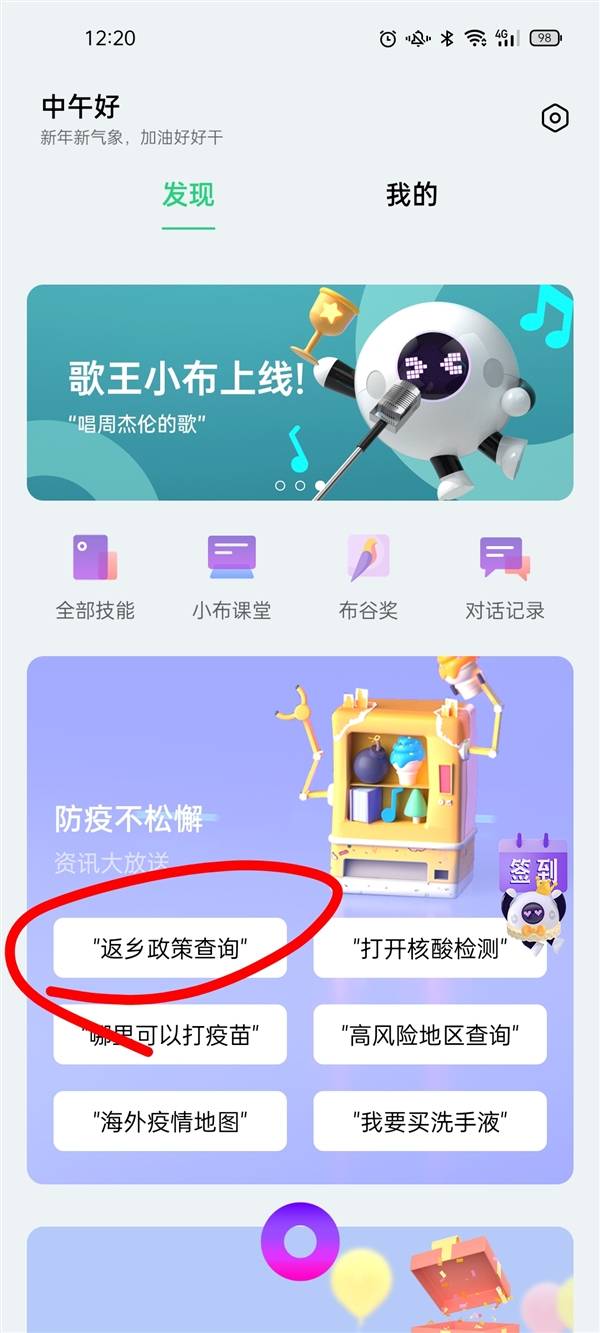600x1333 pixels.
Task: Tap the "哪里可以打疫苗" chip
Action: pos(170,1035)
